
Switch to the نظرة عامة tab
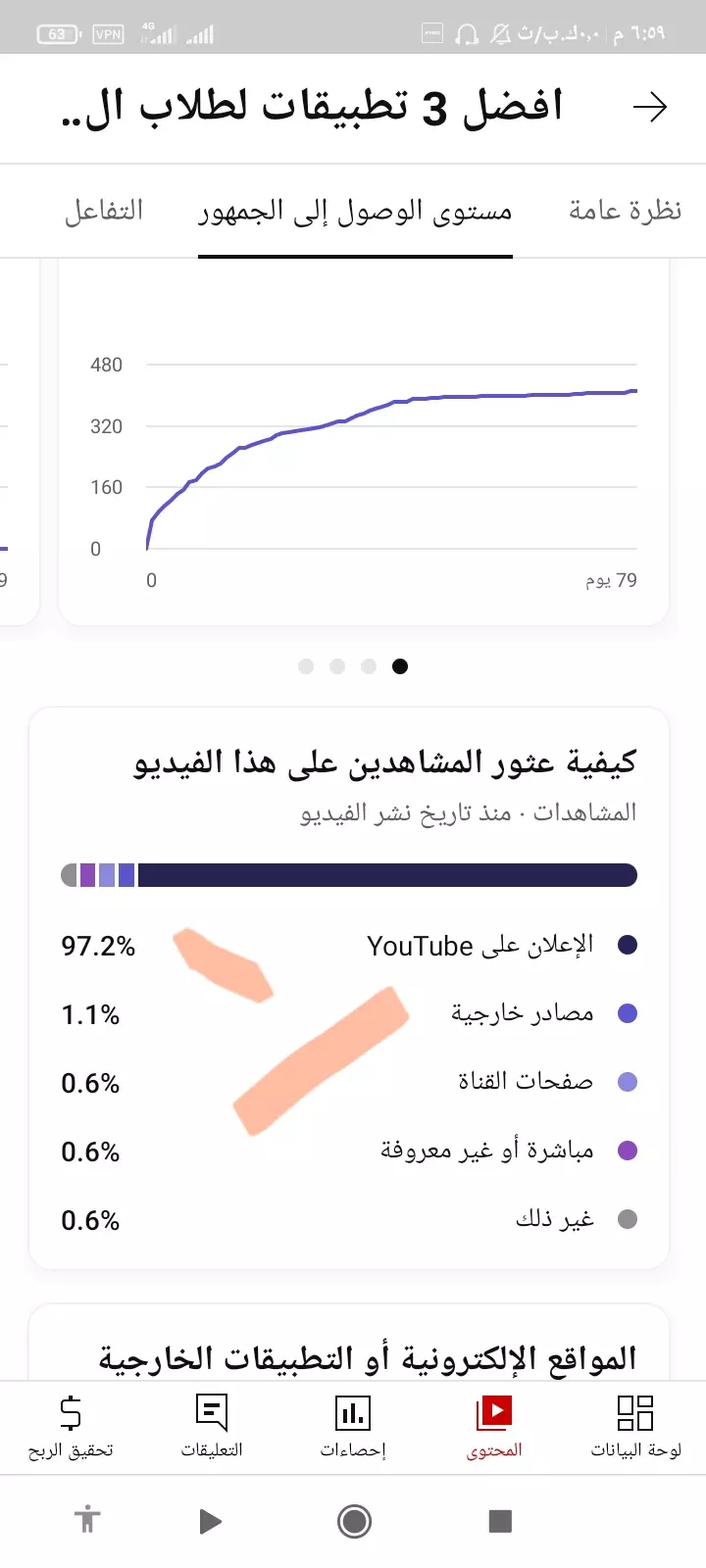(x=622, y=210)
